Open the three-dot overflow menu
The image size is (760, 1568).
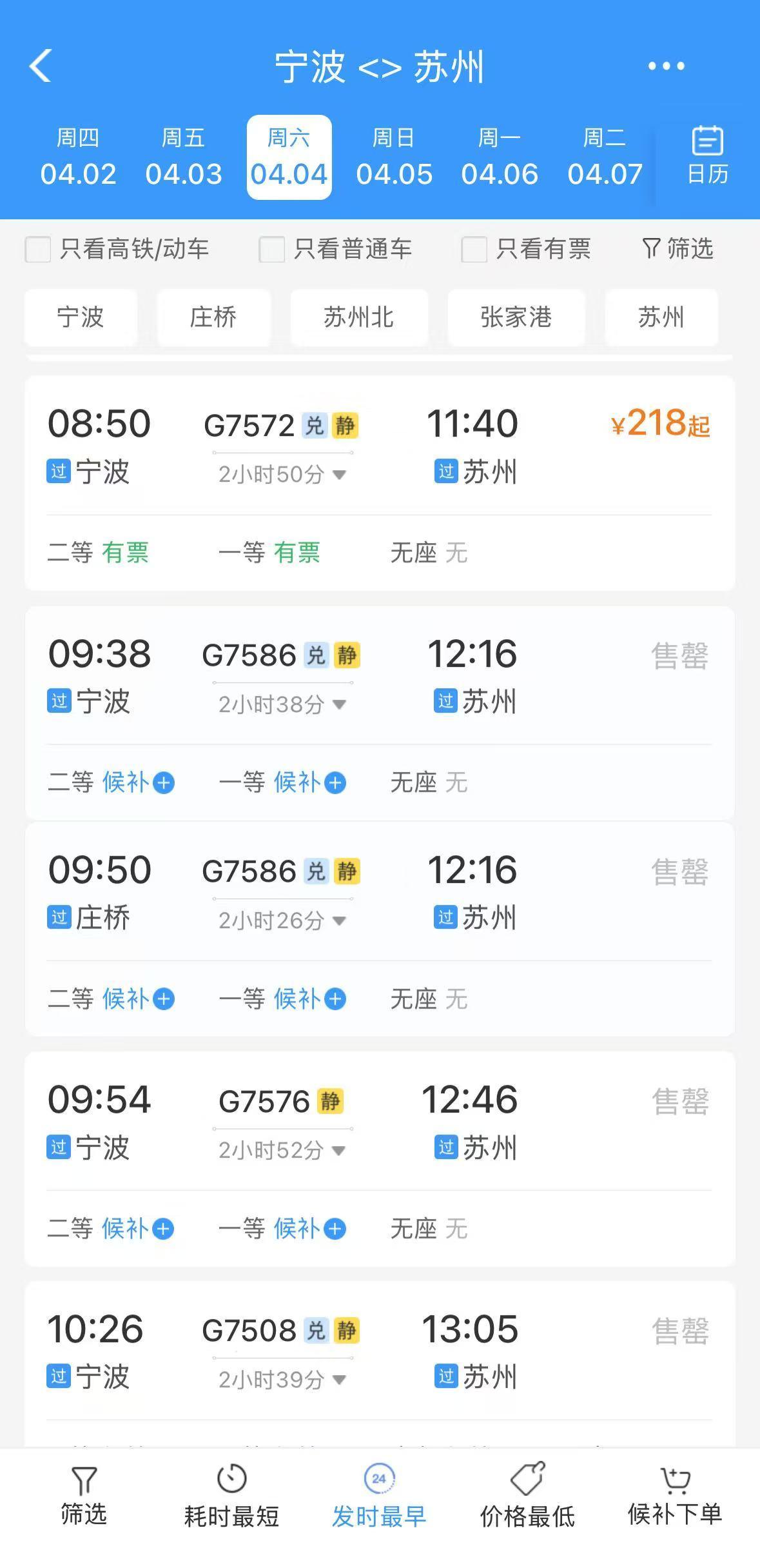(x=666, y=66)
